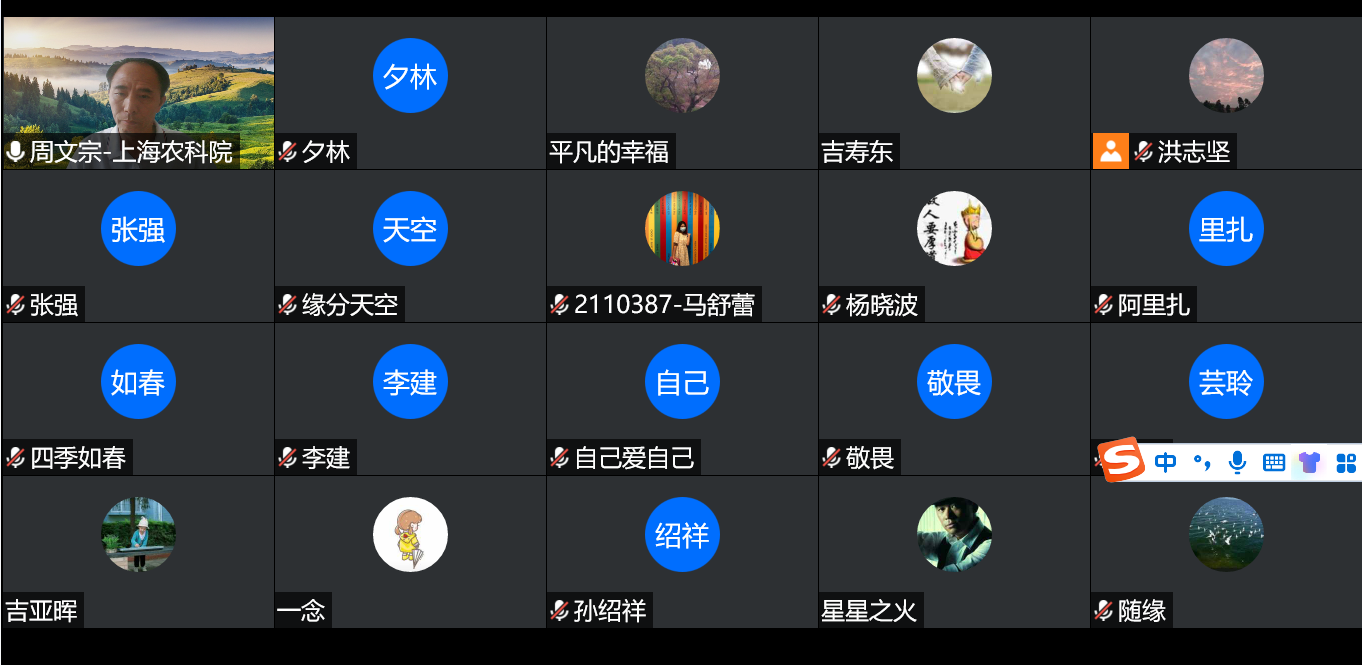Image resolution: width=1362 pixels, height=665 pixels.
Task: Select 周文宗-上海农科院 video tile
Action: coord(138,92)
